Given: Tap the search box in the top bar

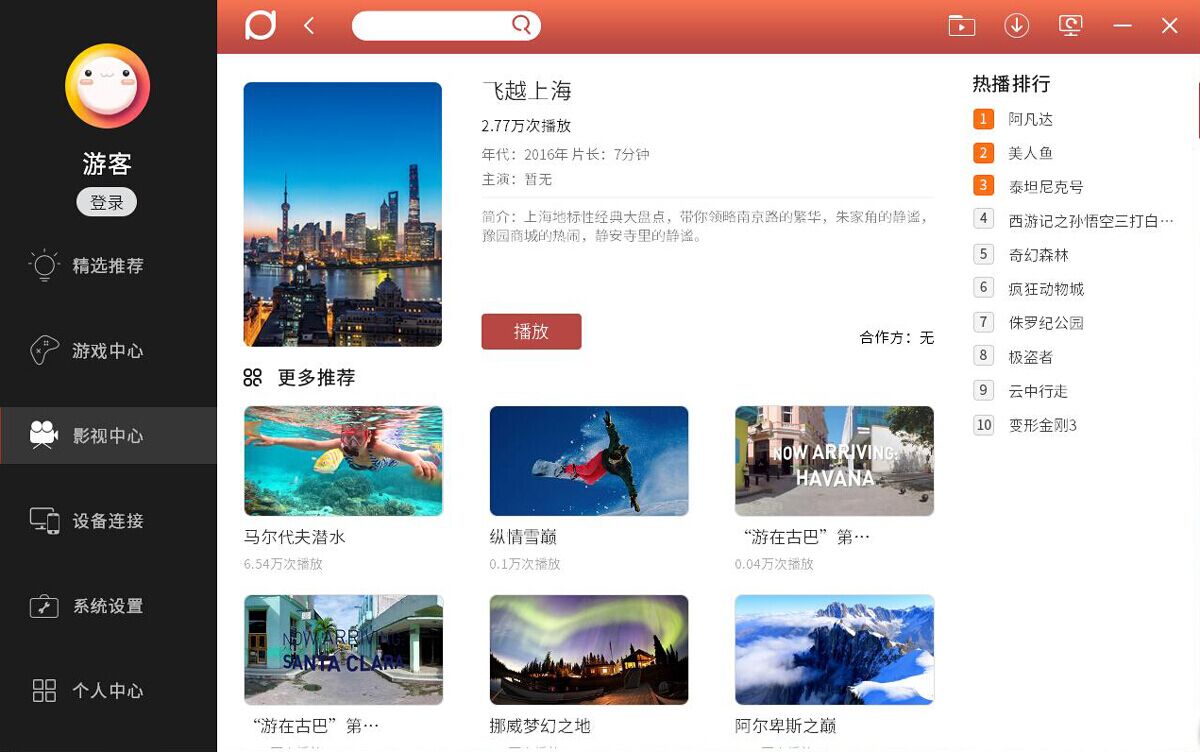Looking at the screenshot, I should coord(432,26).
